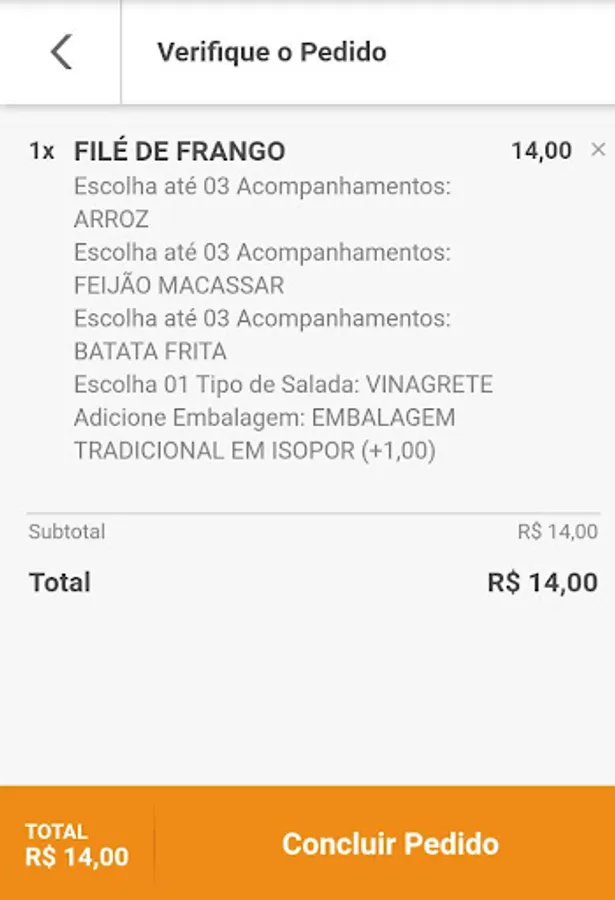Remove FILÉ DE FRANGO from the order
Viewport: 615px width, 900px height.
(x=598, y=150)
